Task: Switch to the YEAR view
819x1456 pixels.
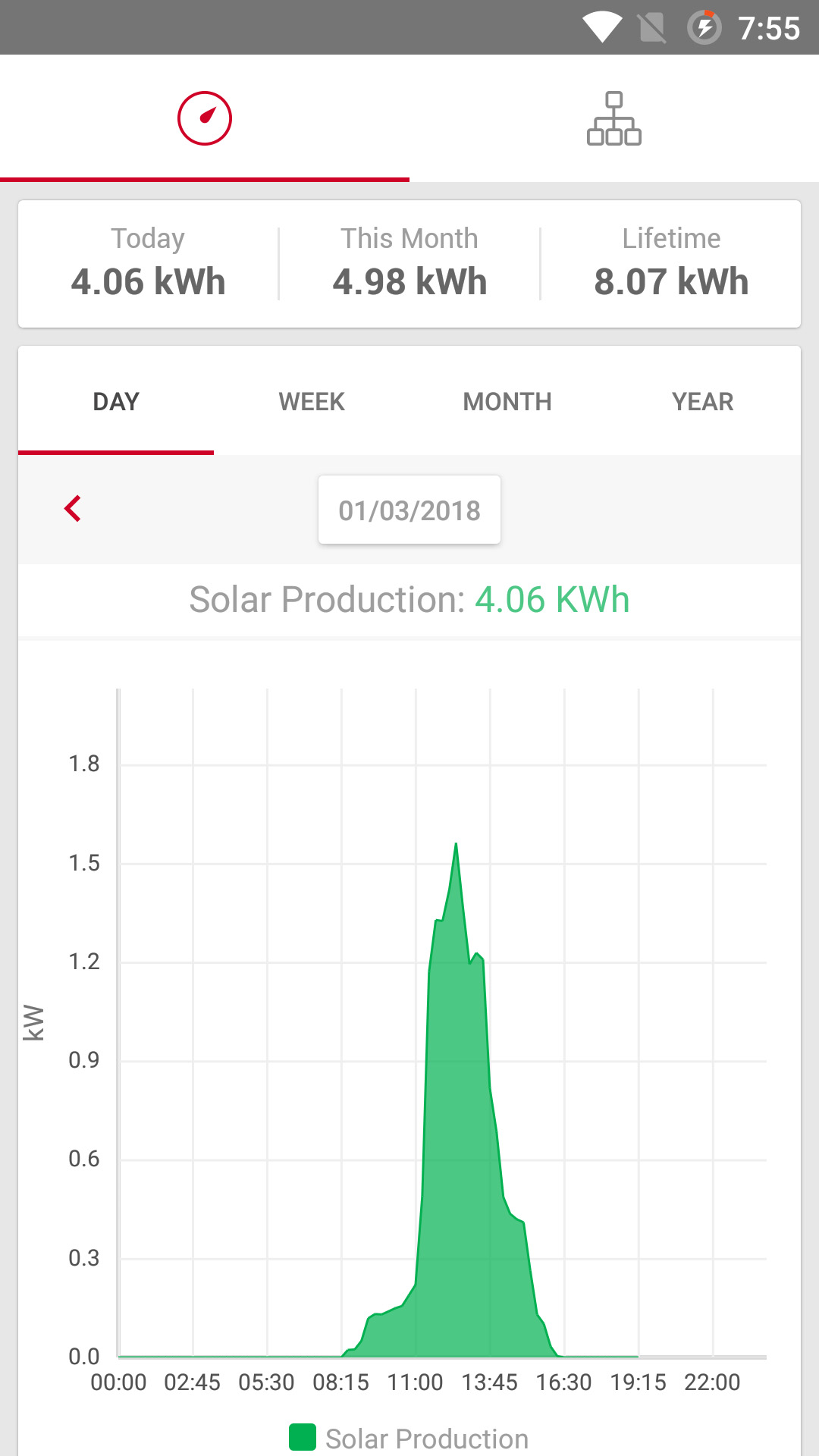Action: [702, 401]
